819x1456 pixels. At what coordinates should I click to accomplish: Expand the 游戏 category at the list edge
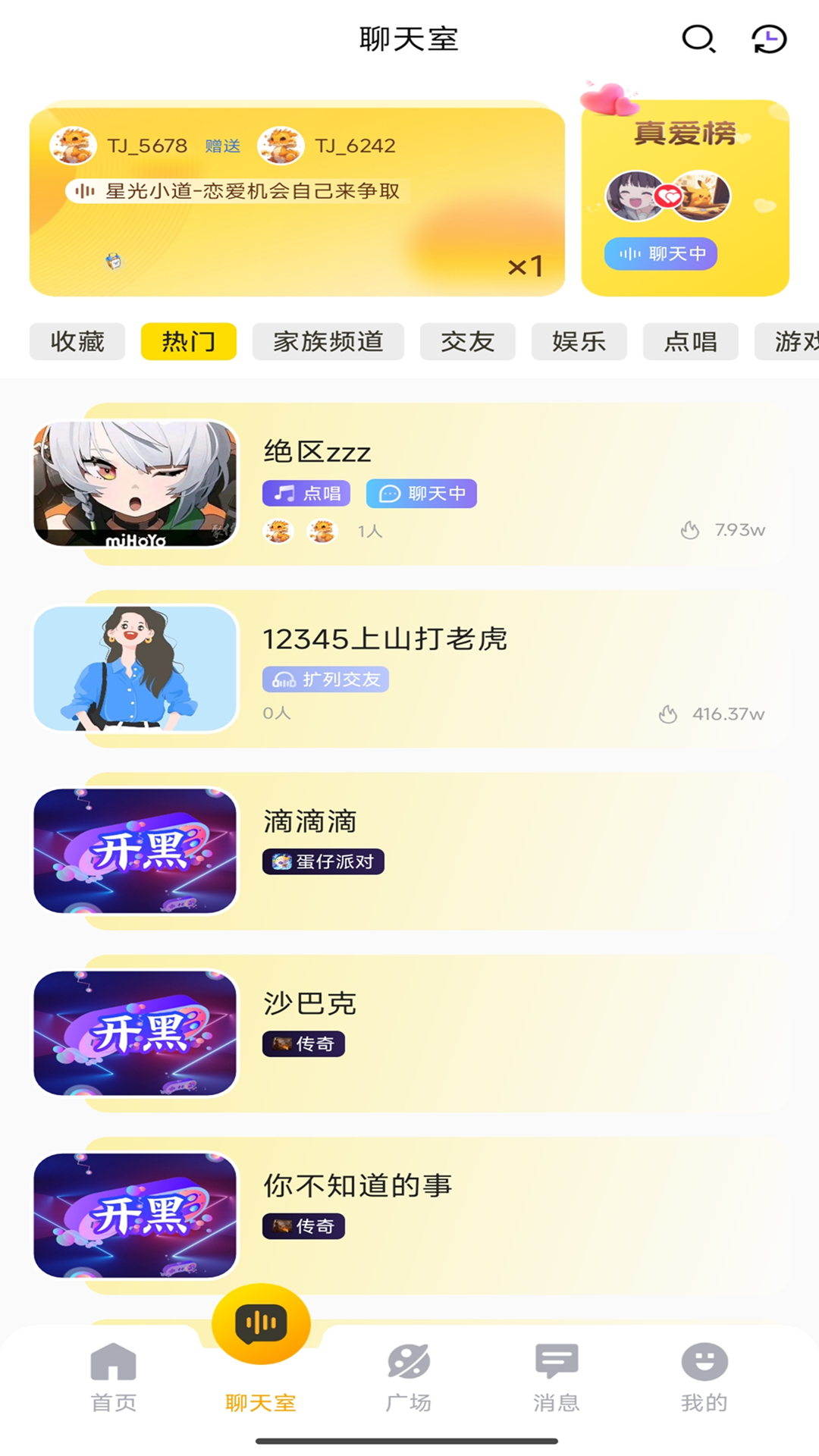[791, 342]
